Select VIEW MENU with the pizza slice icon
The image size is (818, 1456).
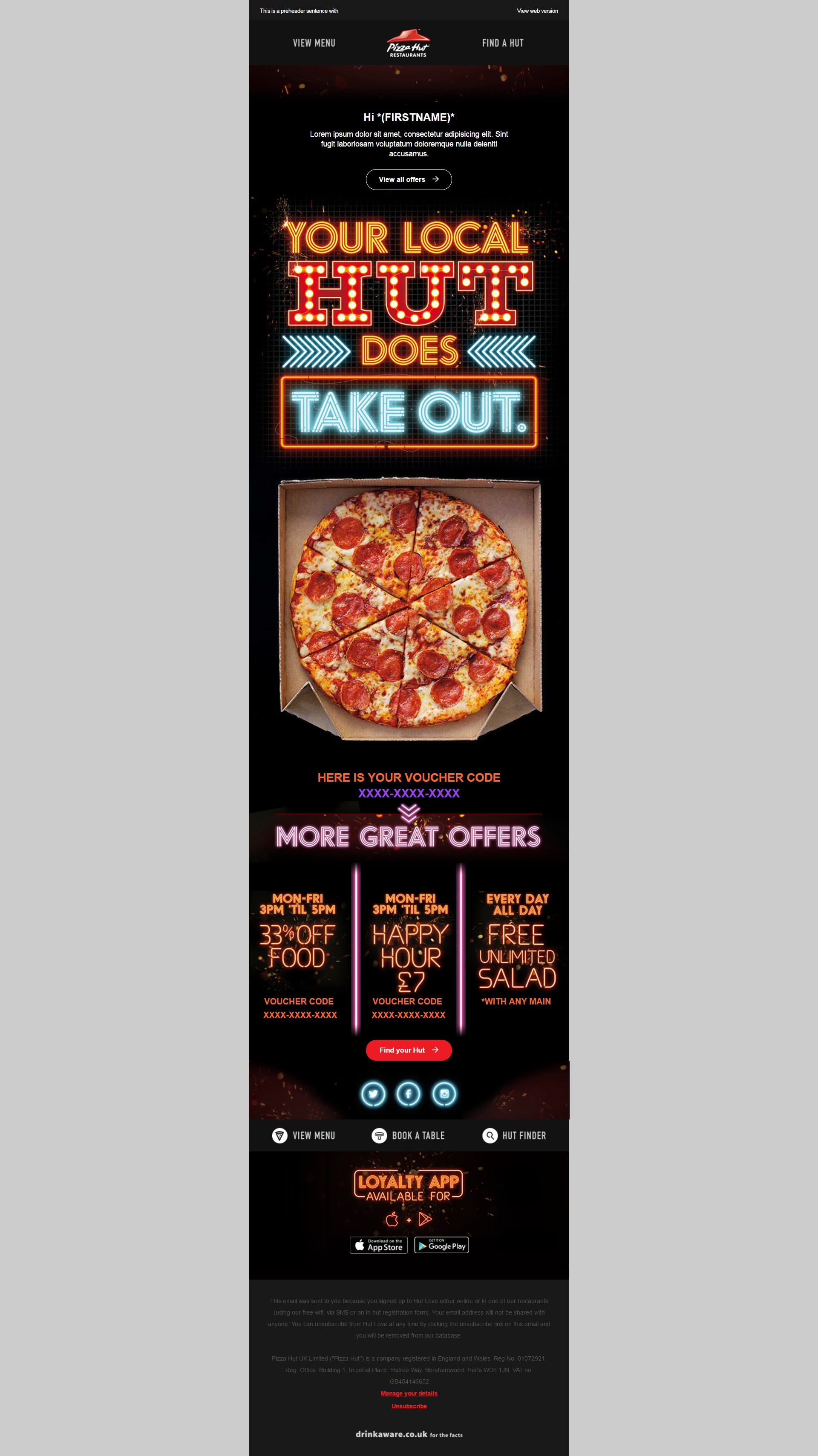(304, 1136)
